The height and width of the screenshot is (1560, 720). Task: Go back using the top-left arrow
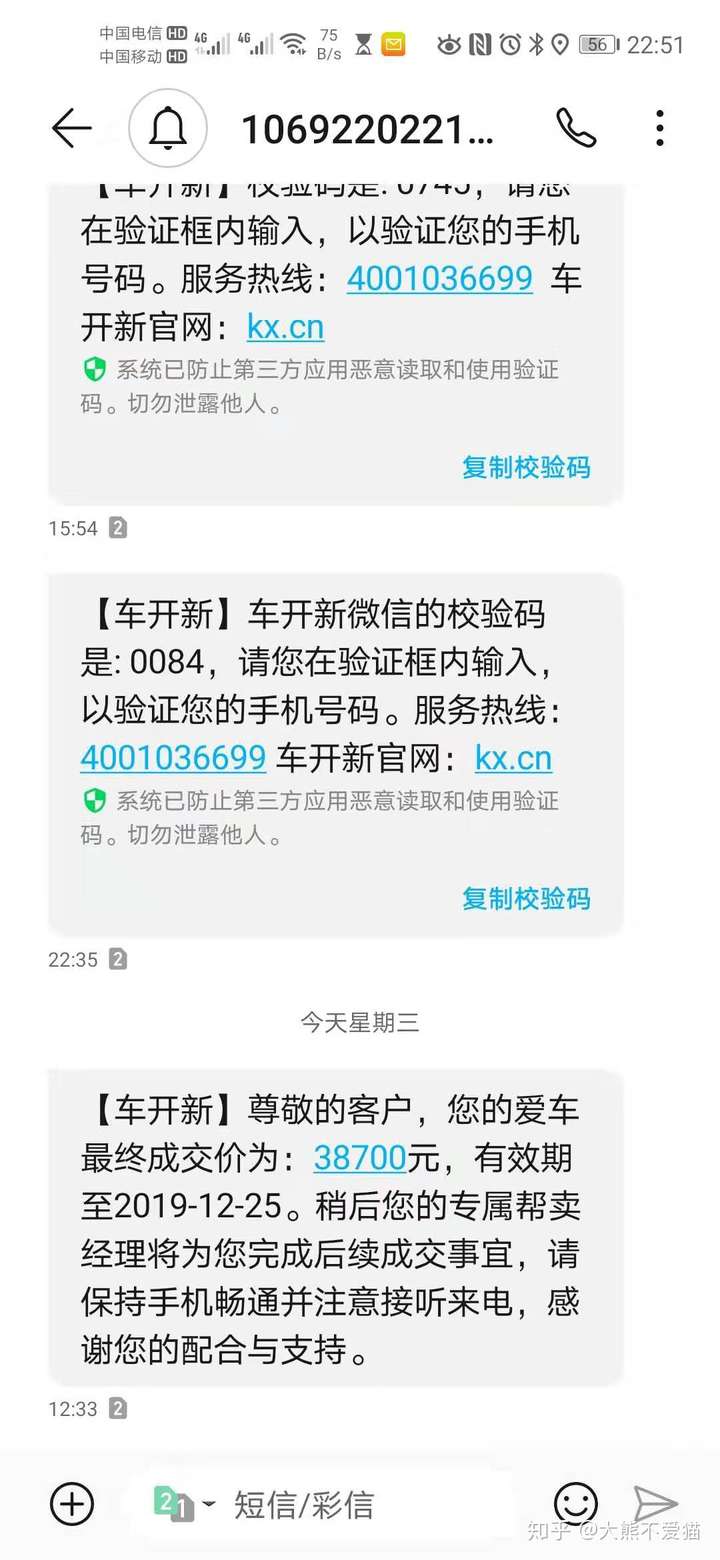pyautogui.click(x=71, y=128)
